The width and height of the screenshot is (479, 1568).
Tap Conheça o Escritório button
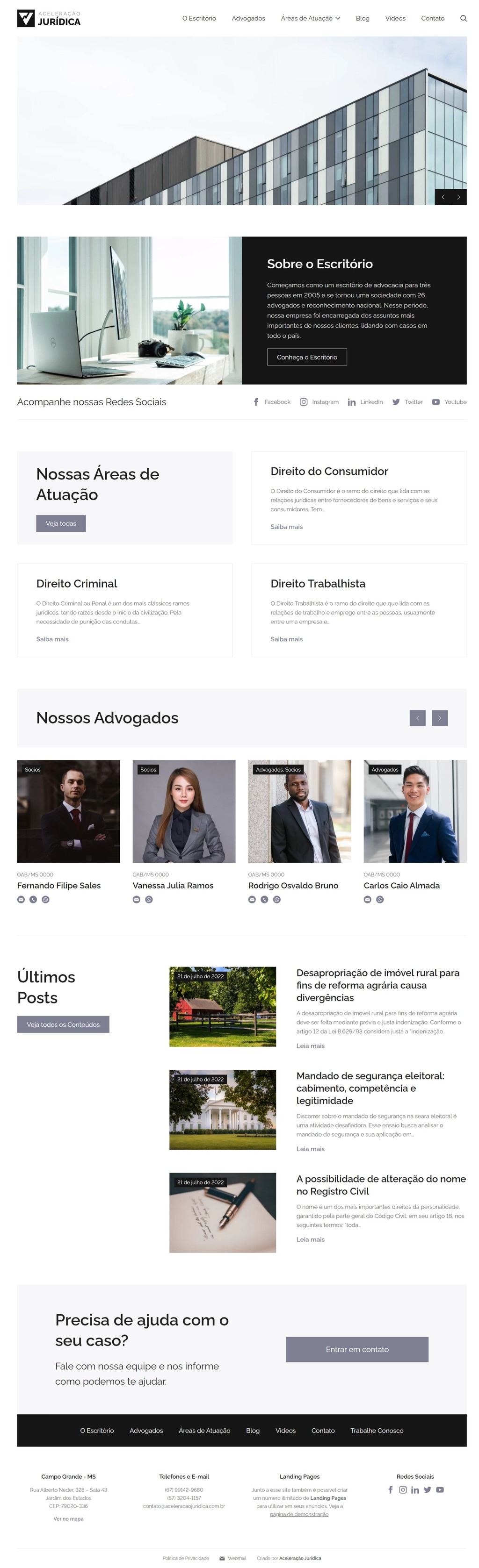coord(306,358)
